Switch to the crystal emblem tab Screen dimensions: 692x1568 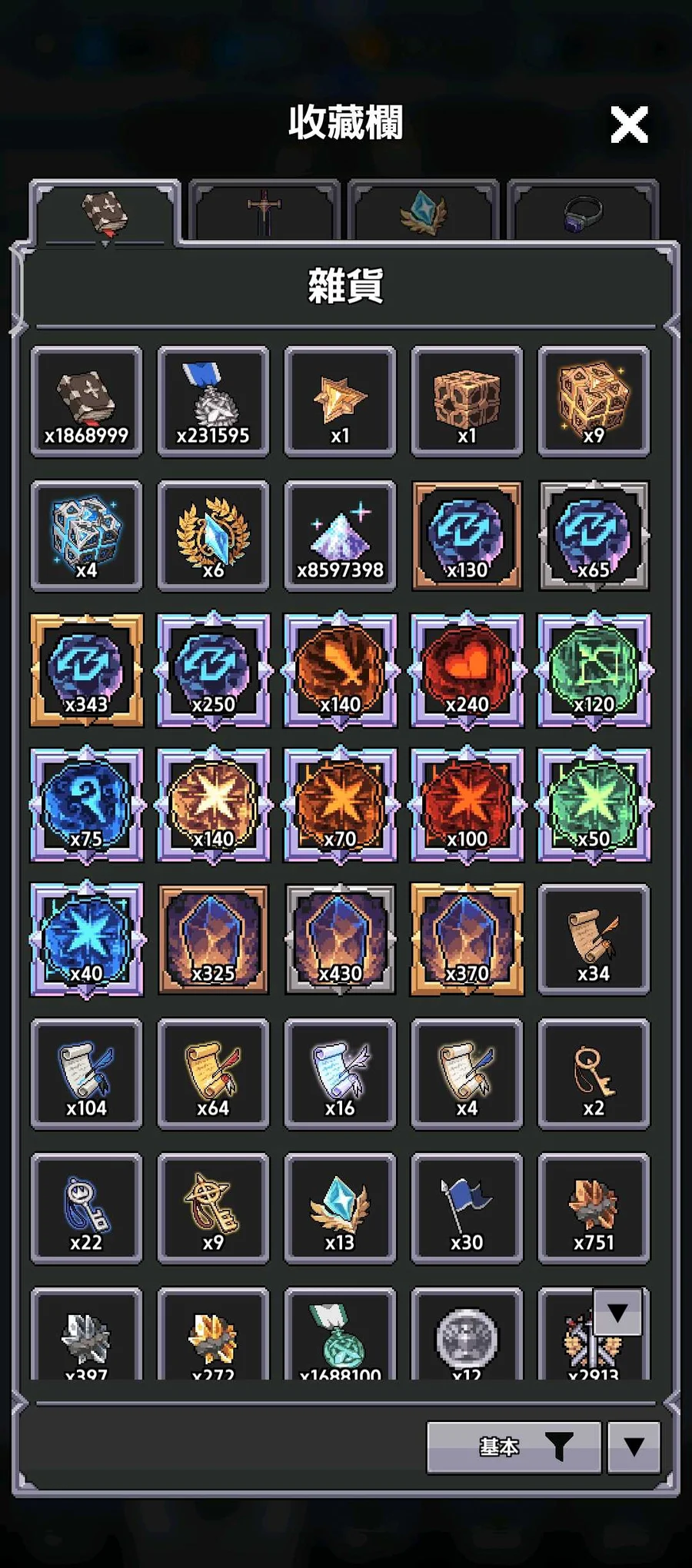pos(424,212)
